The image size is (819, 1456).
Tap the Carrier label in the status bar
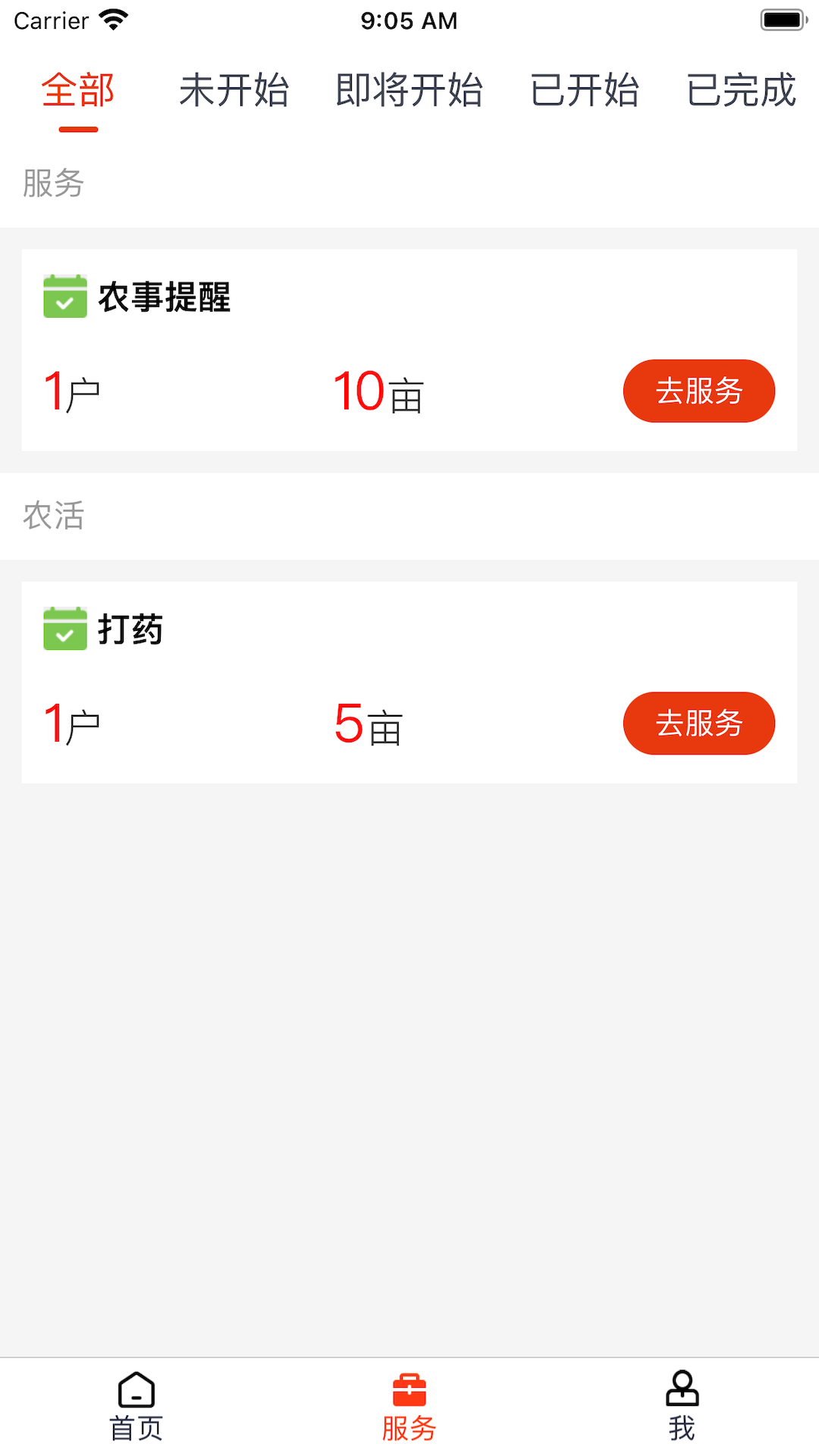click(50, 20)
